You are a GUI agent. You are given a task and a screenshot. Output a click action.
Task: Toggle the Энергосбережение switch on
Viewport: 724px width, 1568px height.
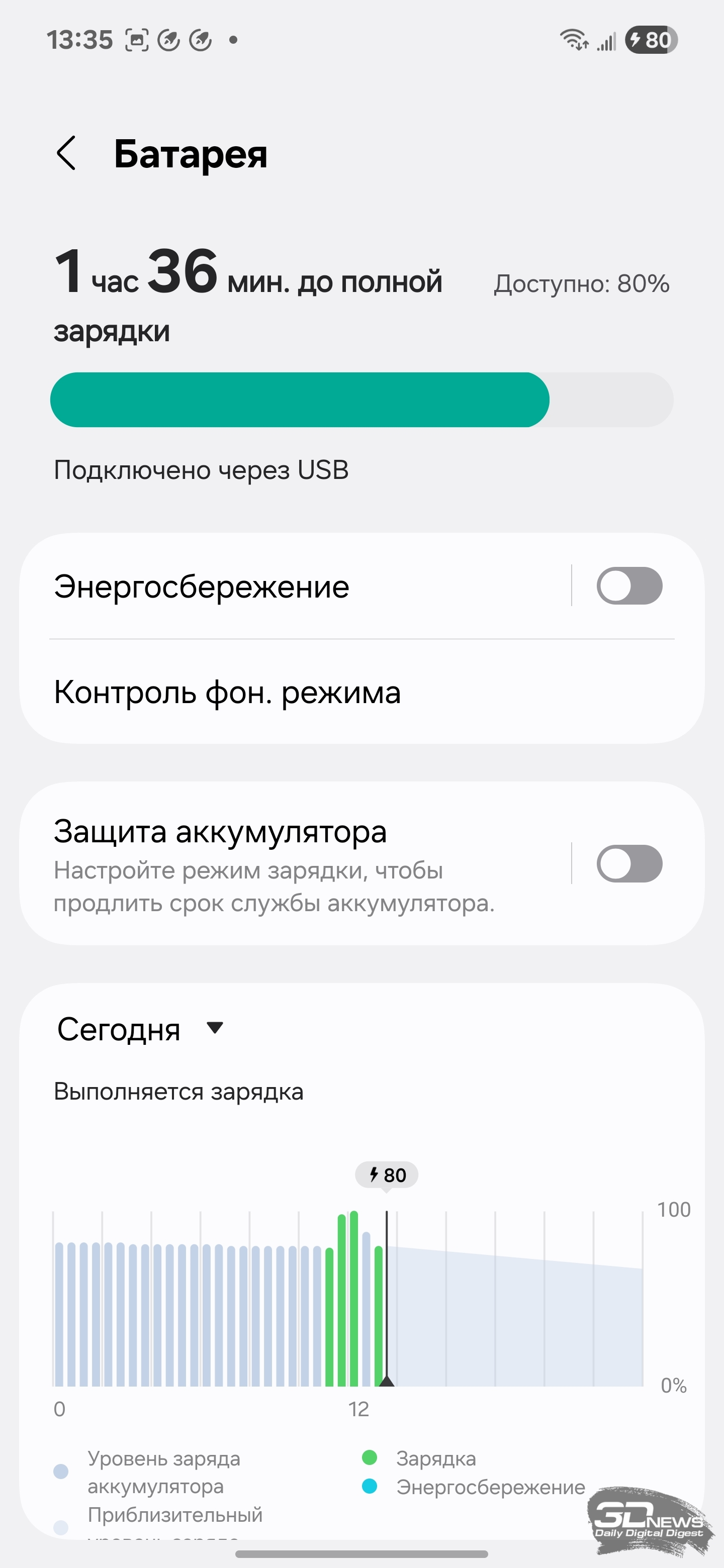629,586
